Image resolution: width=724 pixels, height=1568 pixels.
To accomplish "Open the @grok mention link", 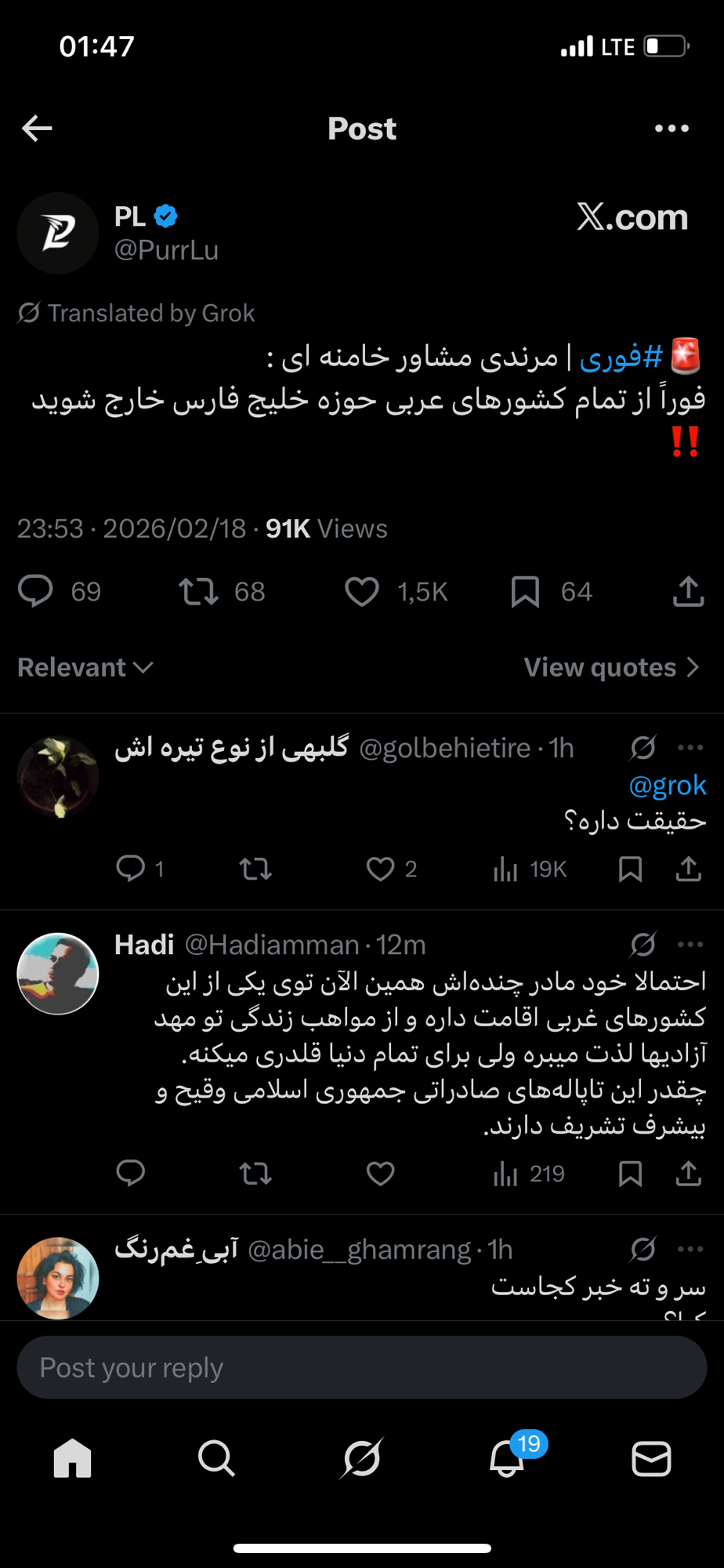I will click(x=668, y=785).
